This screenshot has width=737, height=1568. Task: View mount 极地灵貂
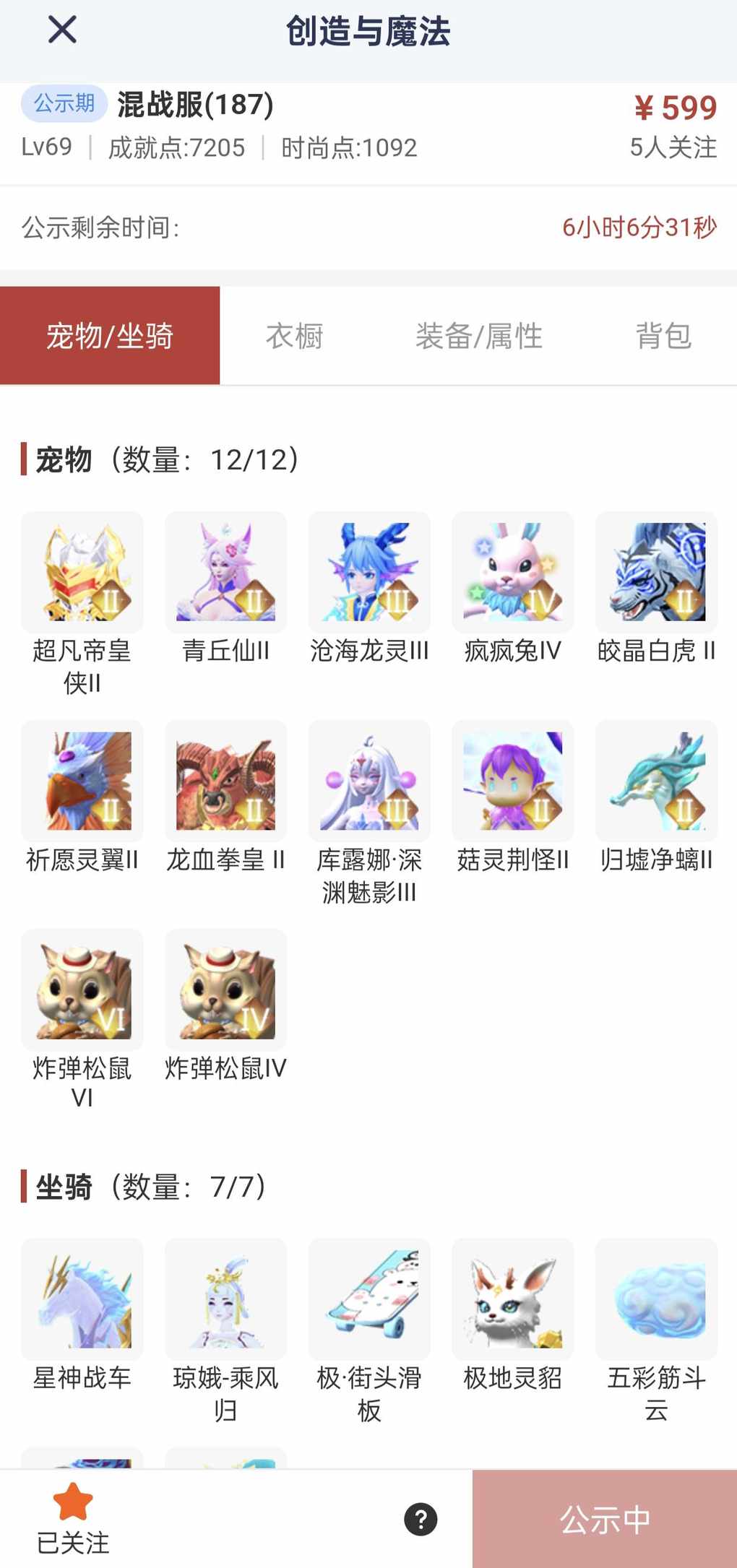pyautogui.click(x=512, y=1299)
